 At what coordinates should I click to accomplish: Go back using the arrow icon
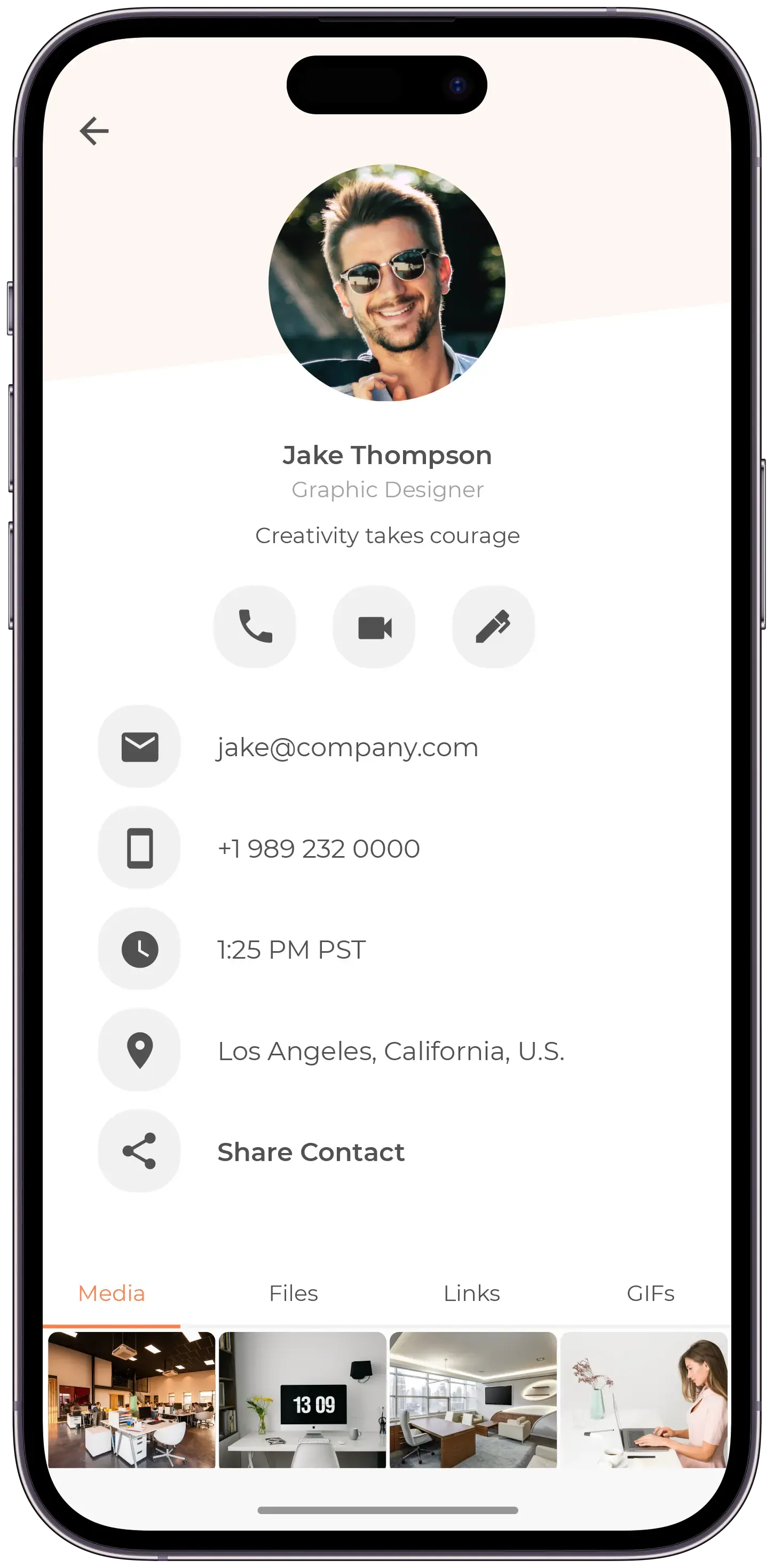[x=94, y=131]
